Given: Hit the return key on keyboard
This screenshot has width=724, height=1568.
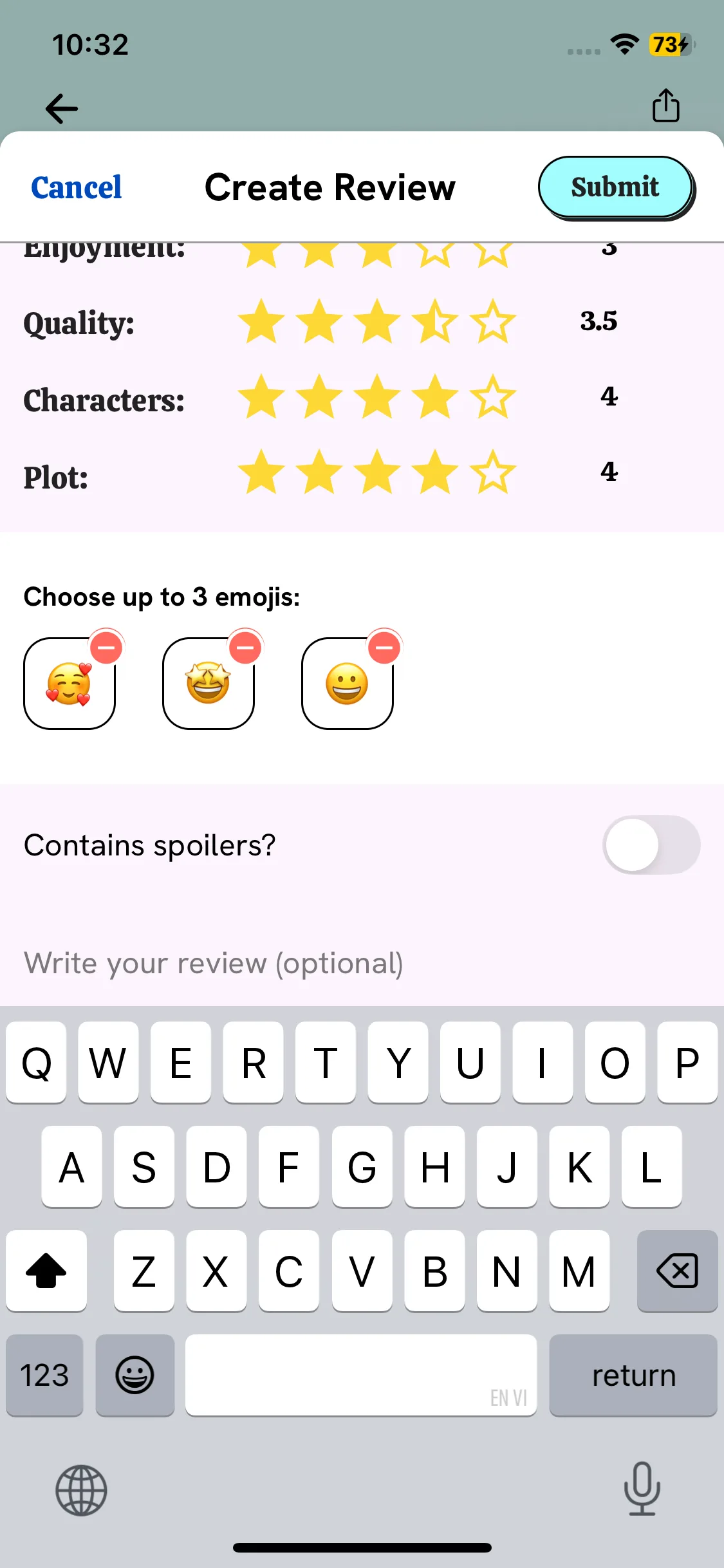Looking at the screenshot, I should tap(633, 1376).
